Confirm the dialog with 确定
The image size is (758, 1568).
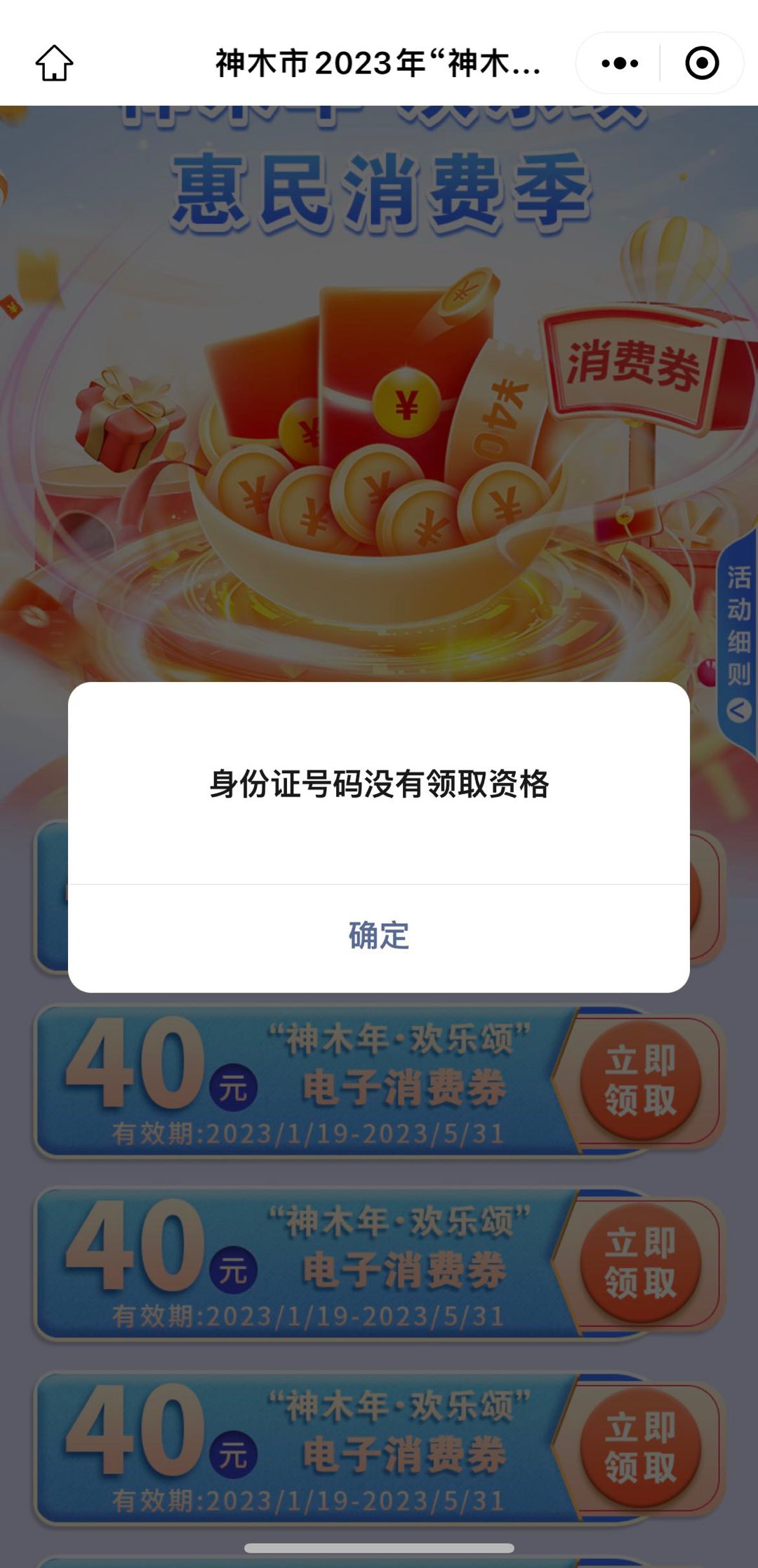coord(379,936)
